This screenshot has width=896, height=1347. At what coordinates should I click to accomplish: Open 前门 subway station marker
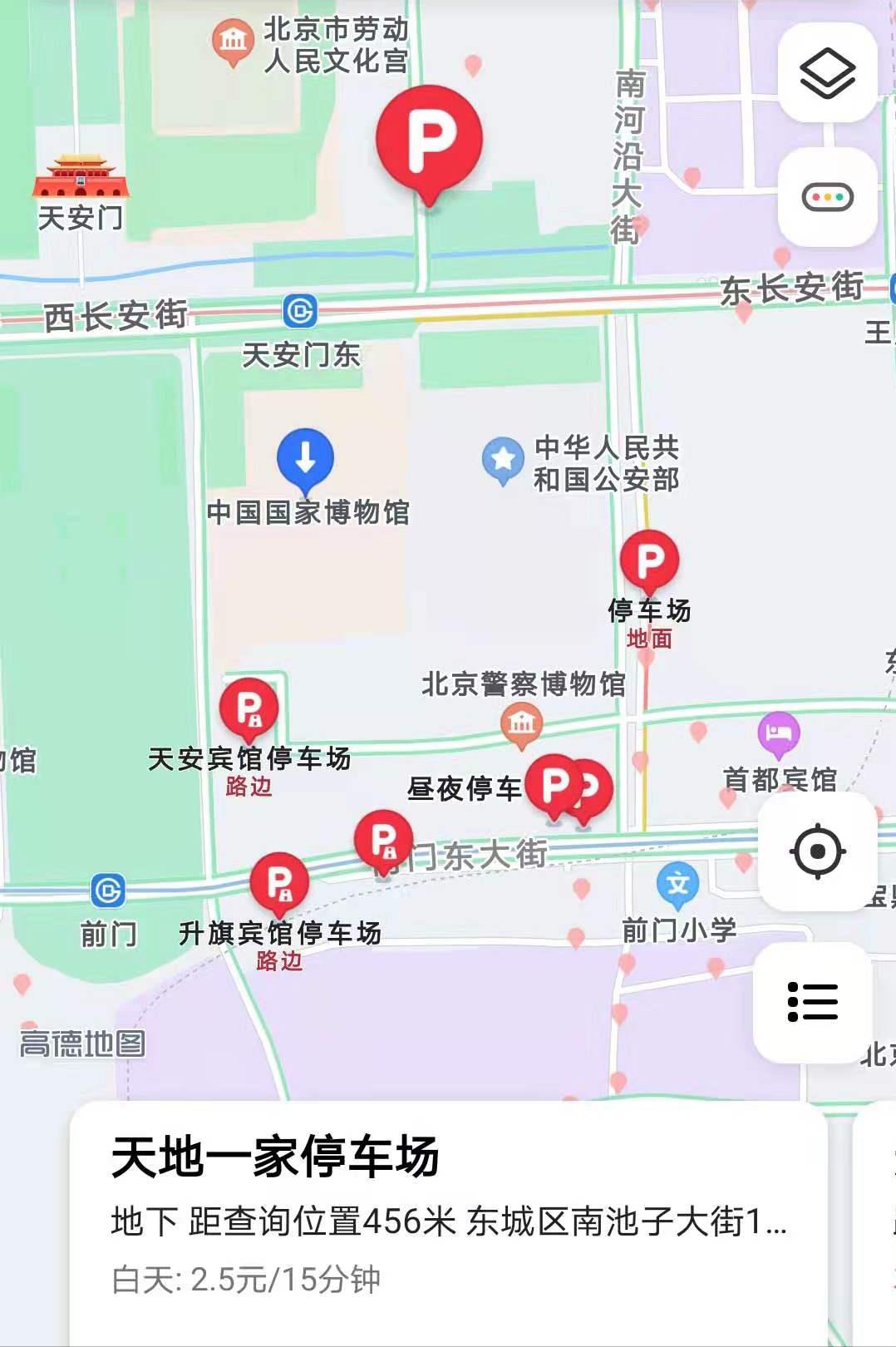coord(108,891)
